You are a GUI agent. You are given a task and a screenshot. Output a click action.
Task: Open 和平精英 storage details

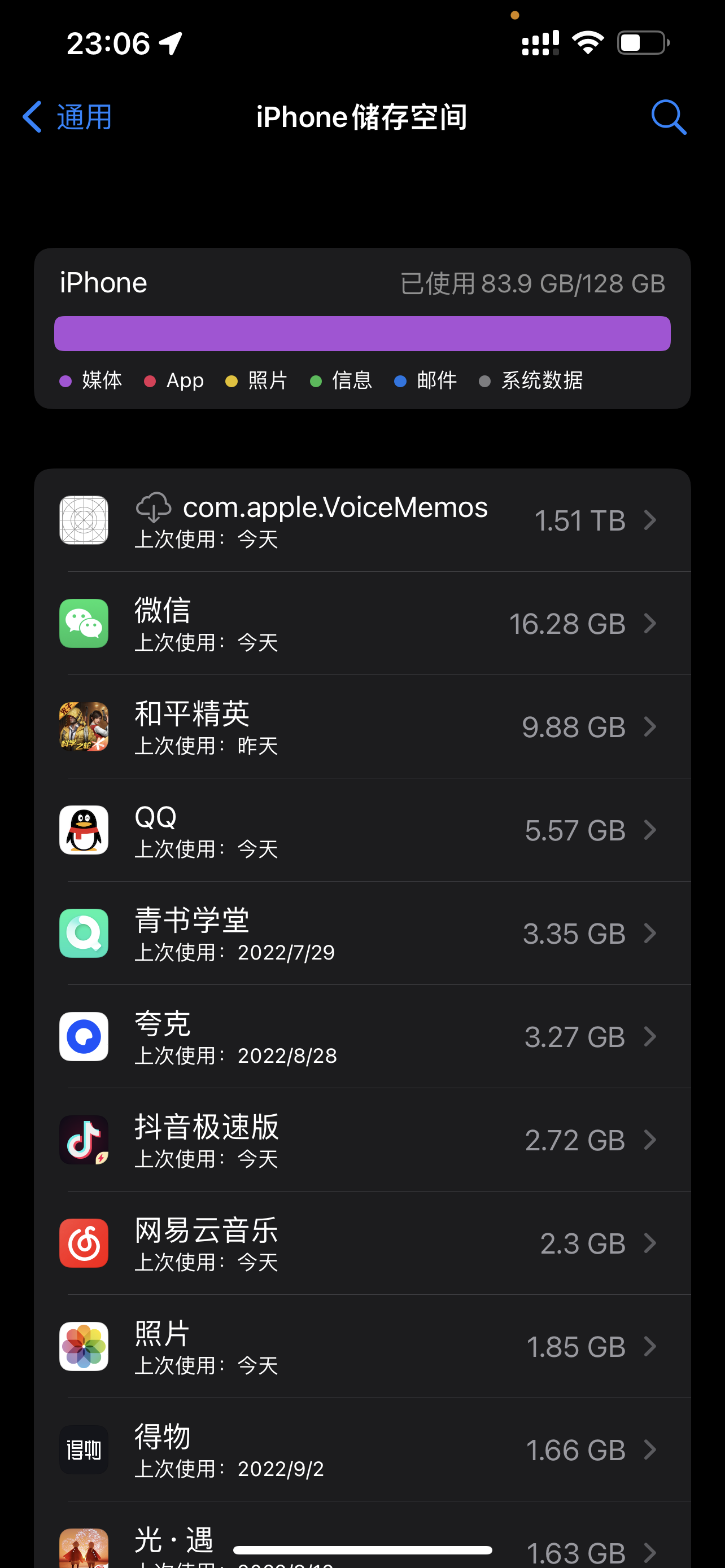[x=362, y=727]
